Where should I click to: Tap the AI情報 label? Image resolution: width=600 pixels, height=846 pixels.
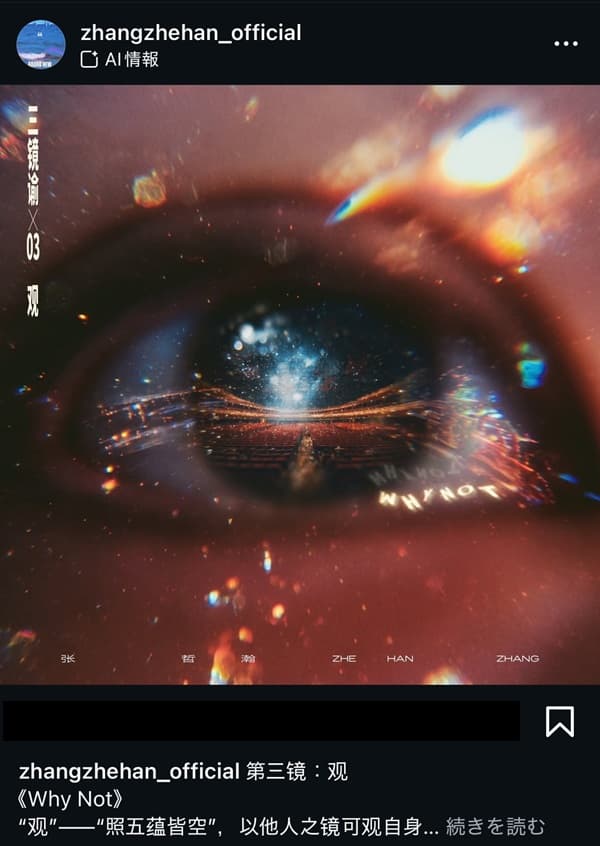(120, 60)
